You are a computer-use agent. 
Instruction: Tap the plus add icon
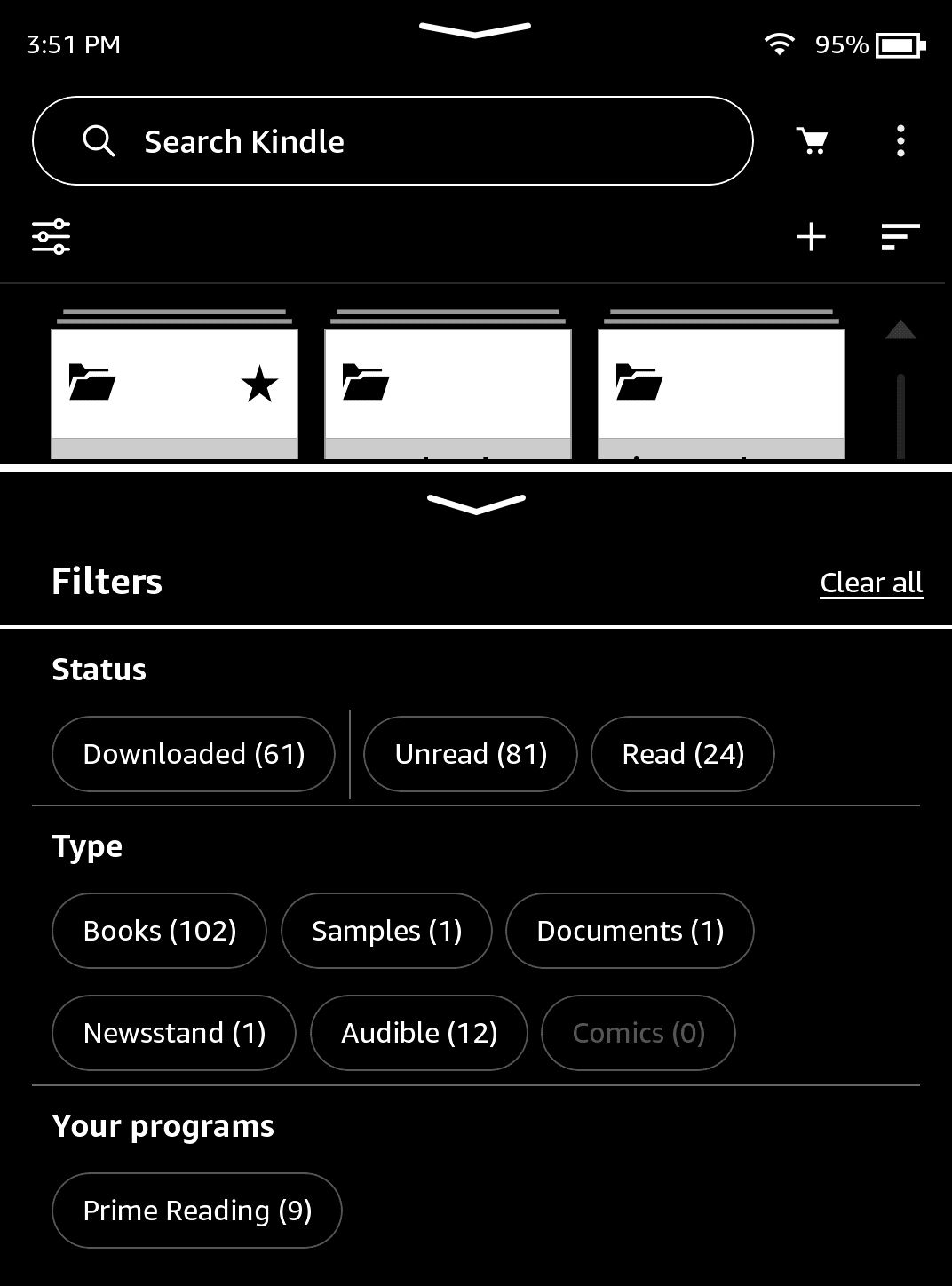tap(811, 237)
